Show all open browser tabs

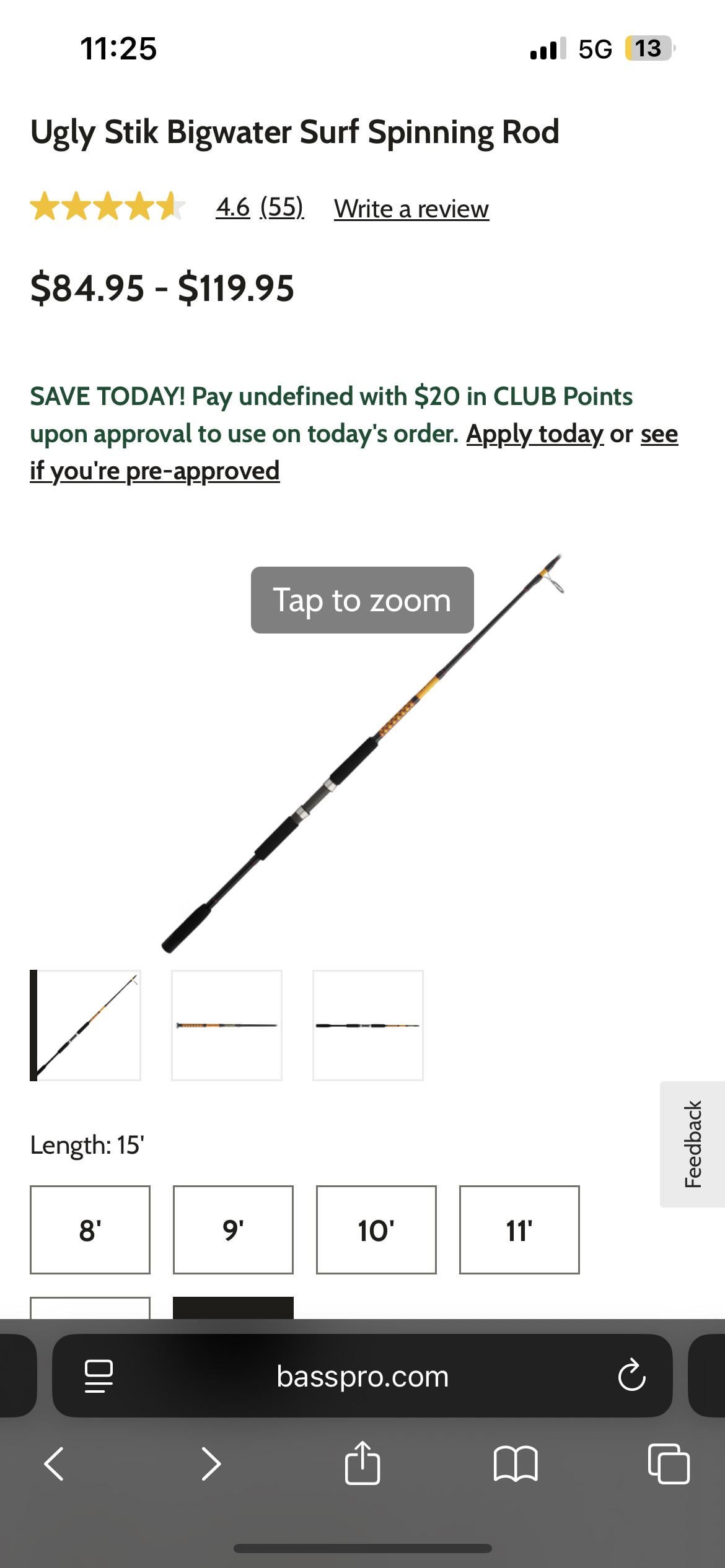coord(668,1464)
